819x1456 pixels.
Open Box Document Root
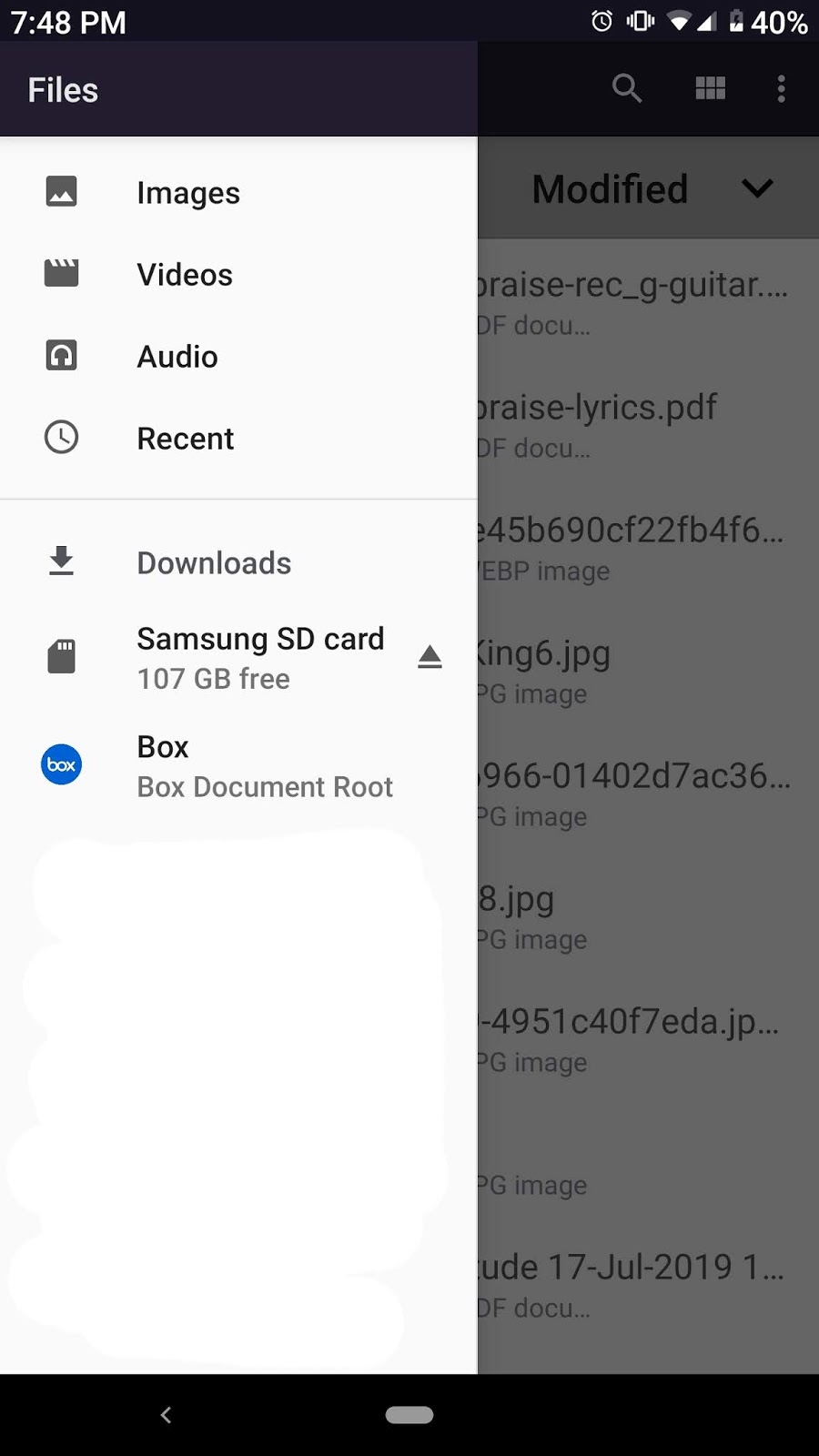(264, 766)
